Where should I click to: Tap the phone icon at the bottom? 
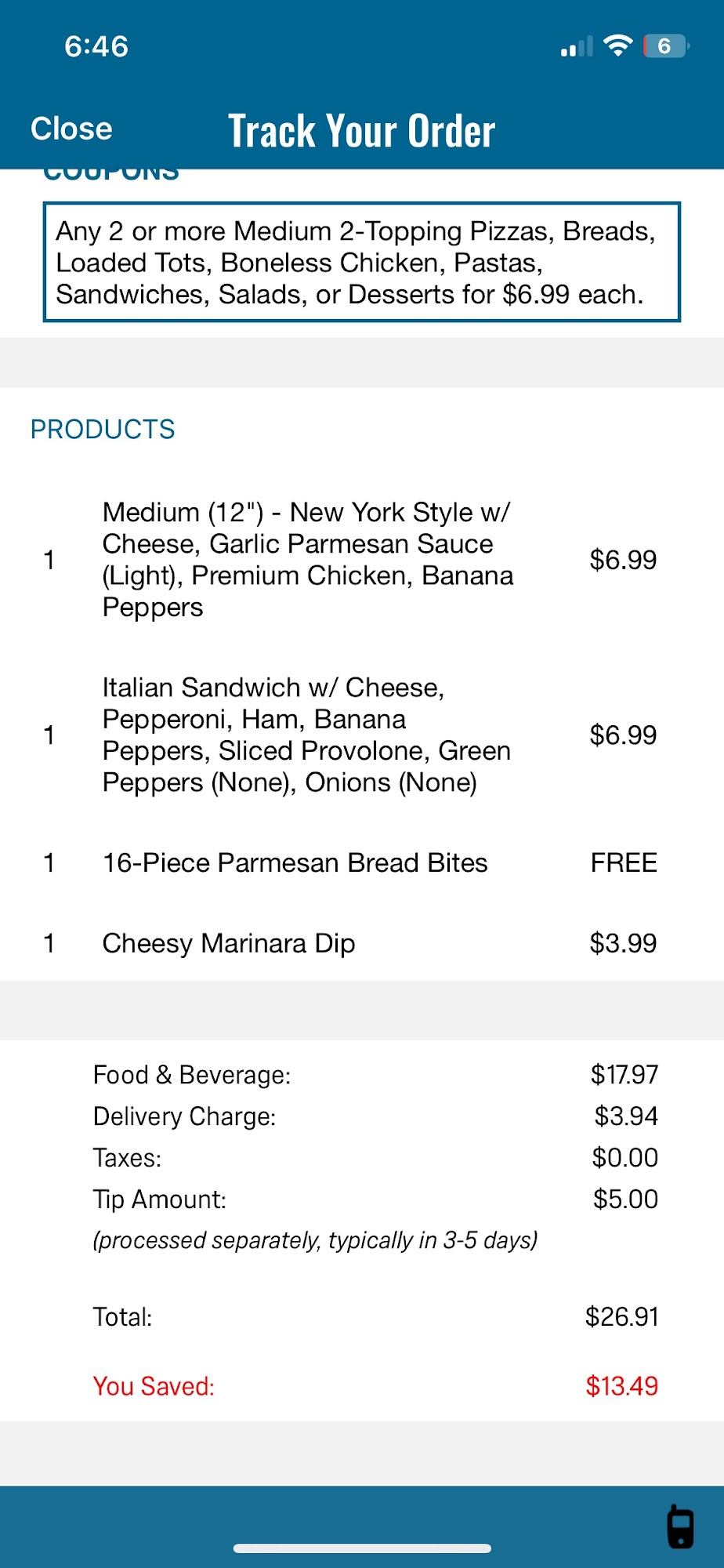680,1526
